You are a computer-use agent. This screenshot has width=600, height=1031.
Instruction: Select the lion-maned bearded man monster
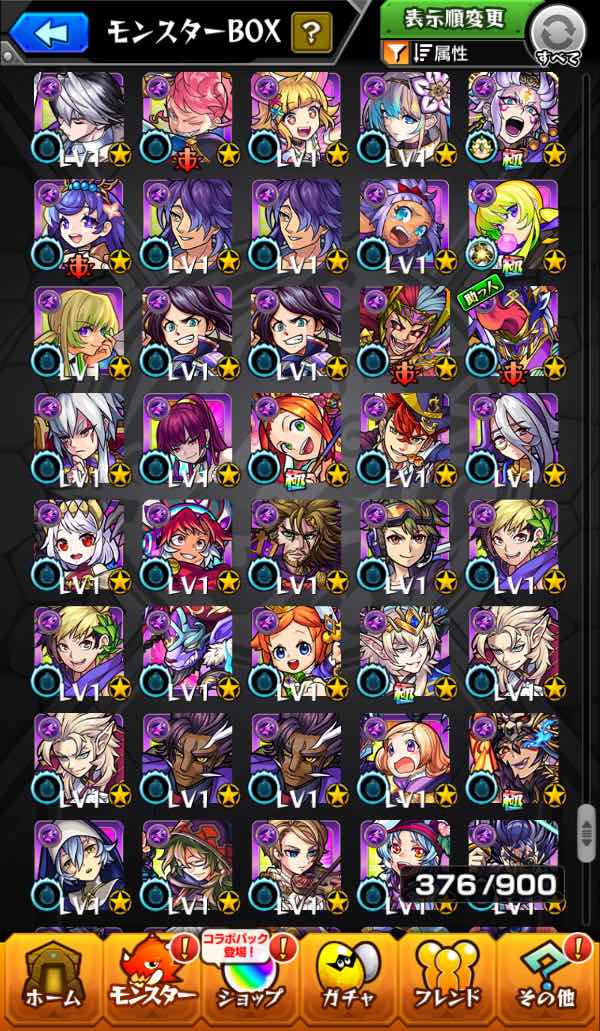(x=298, y=546)
